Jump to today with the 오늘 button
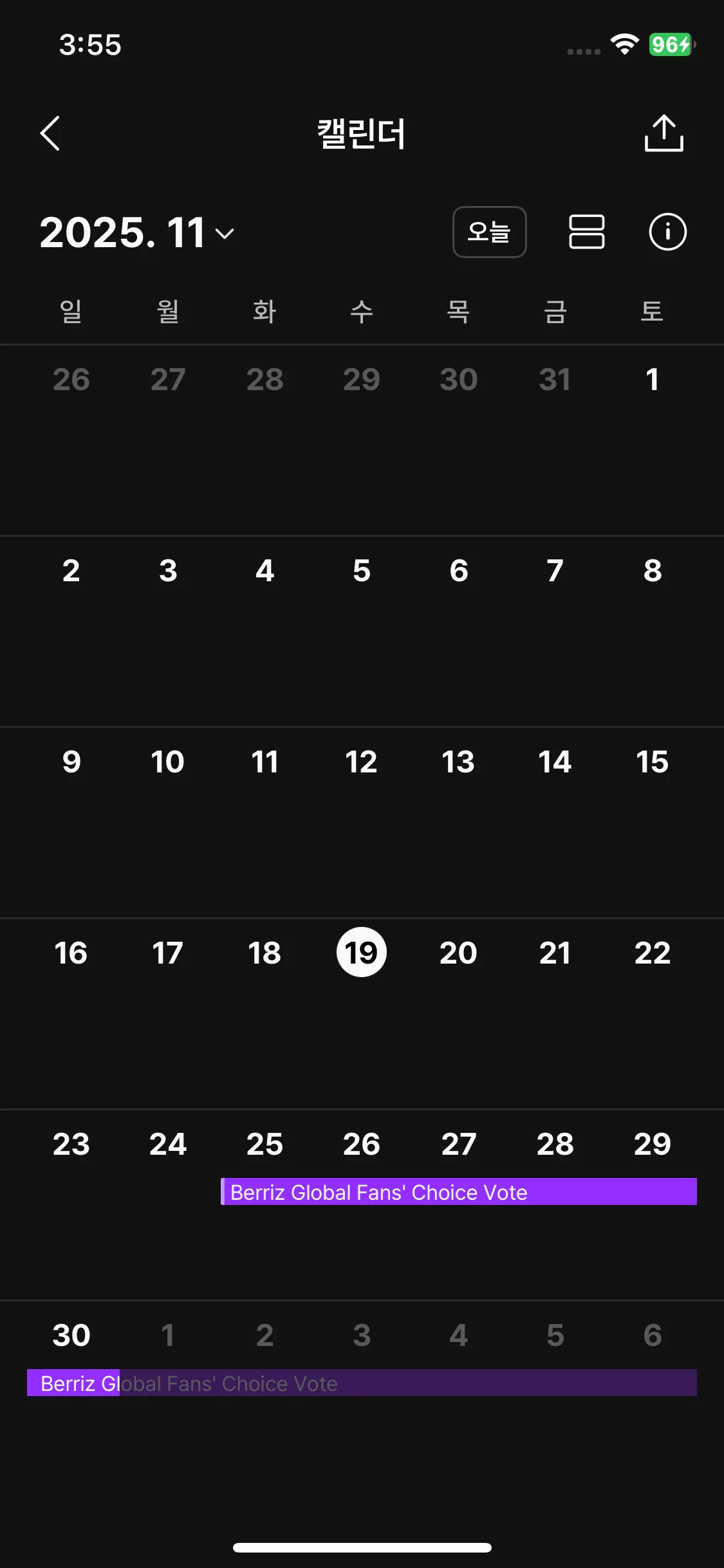Screen dimensions: 724x1568 tap(489, 232)
